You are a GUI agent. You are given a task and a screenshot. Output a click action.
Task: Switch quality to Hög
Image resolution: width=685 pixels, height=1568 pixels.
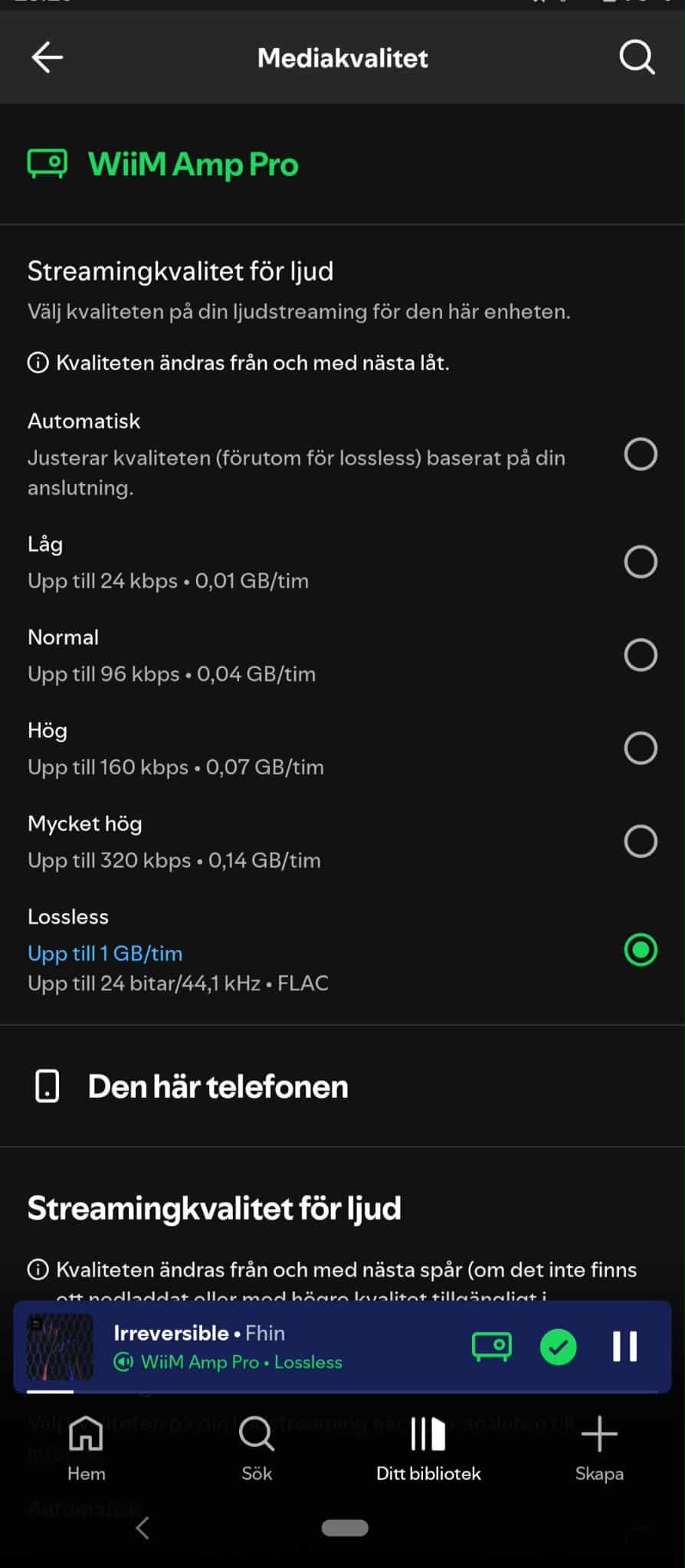(x=641, y=748)
